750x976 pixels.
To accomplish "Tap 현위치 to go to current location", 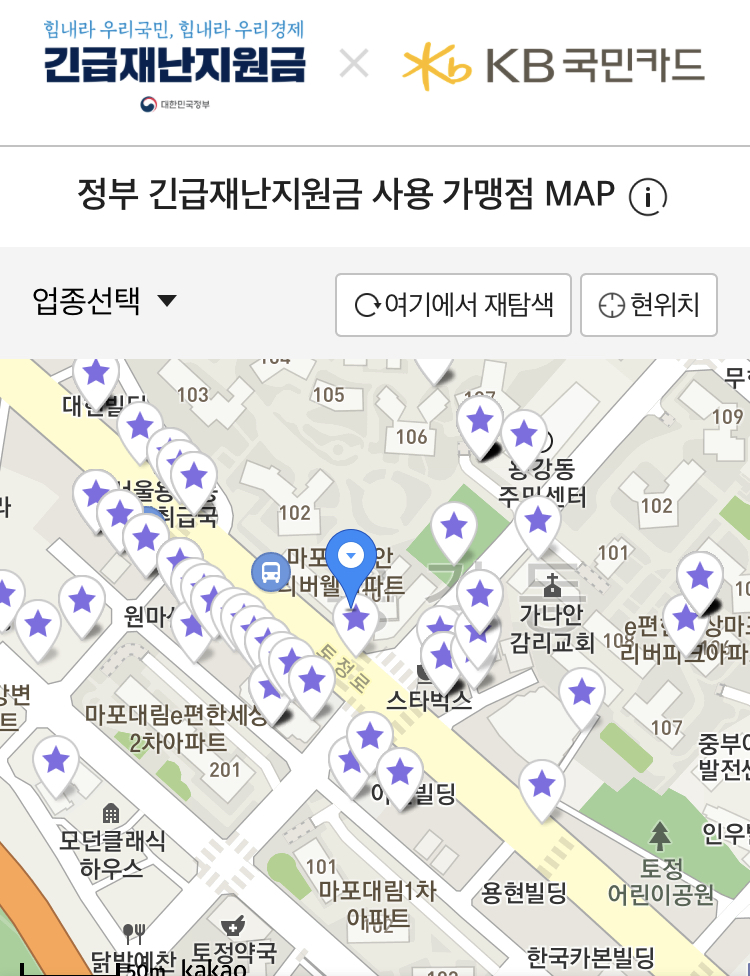I will click(649, 304).
